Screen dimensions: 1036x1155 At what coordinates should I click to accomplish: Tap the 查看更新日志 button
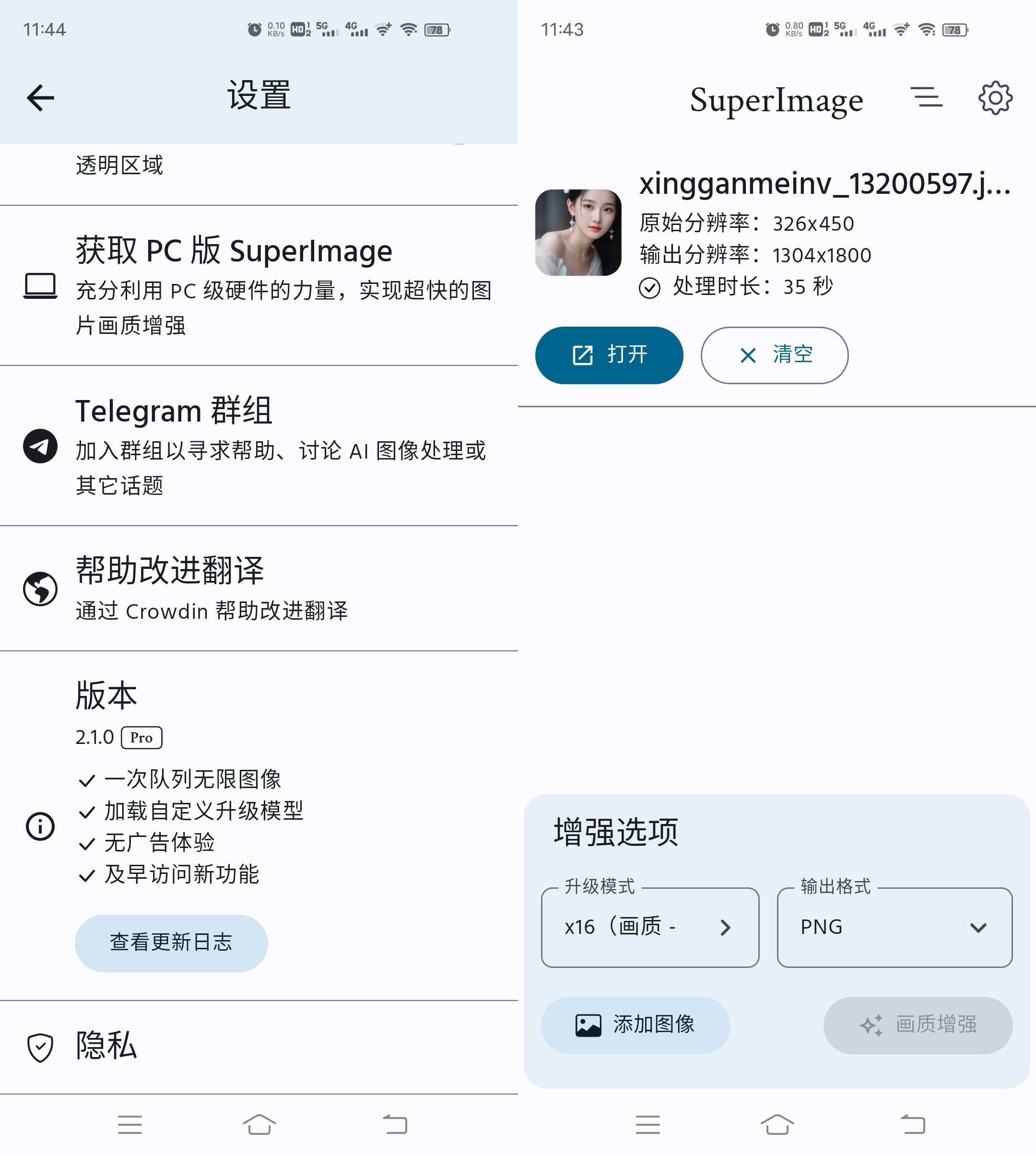[171, 943]
